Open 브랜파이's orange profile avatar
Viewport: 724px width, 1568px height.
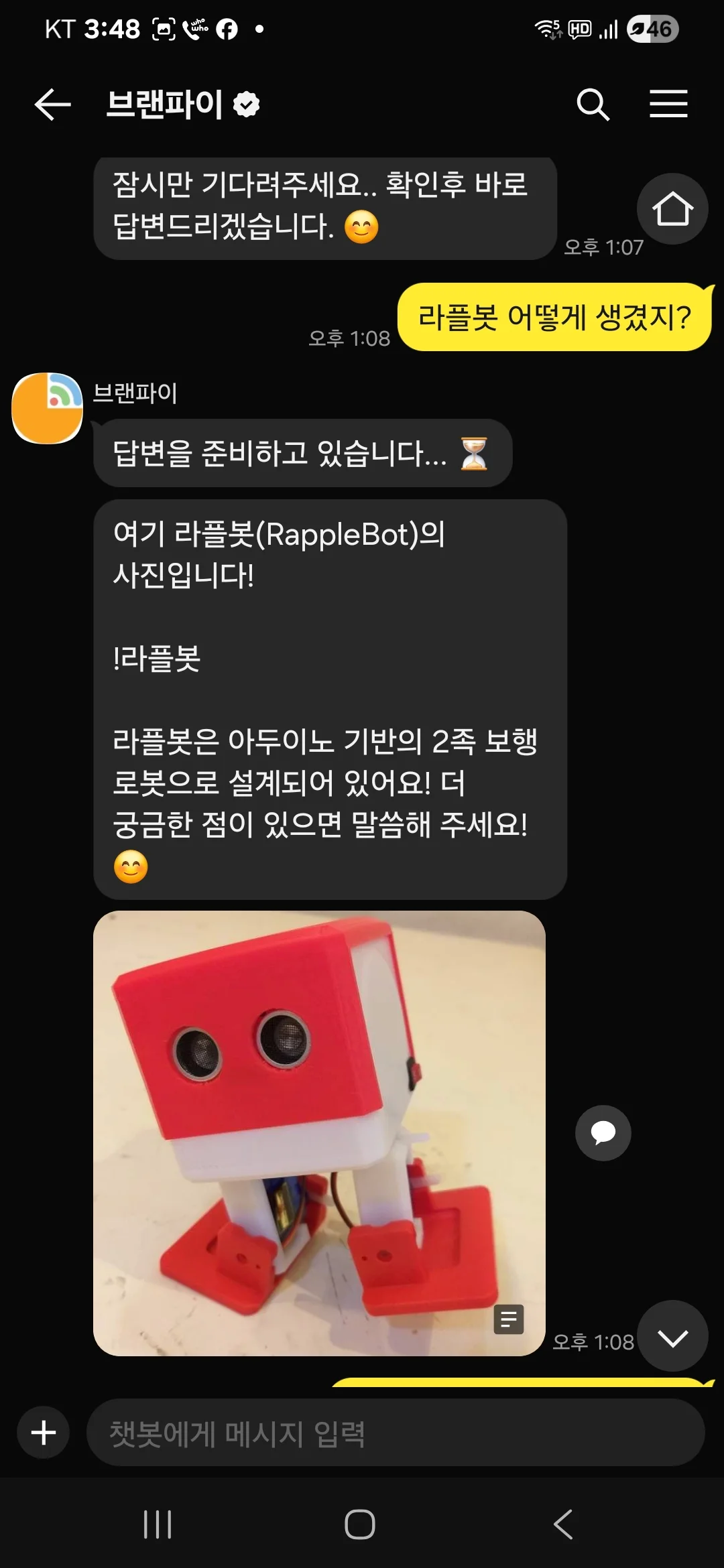[x=48, y=409]
